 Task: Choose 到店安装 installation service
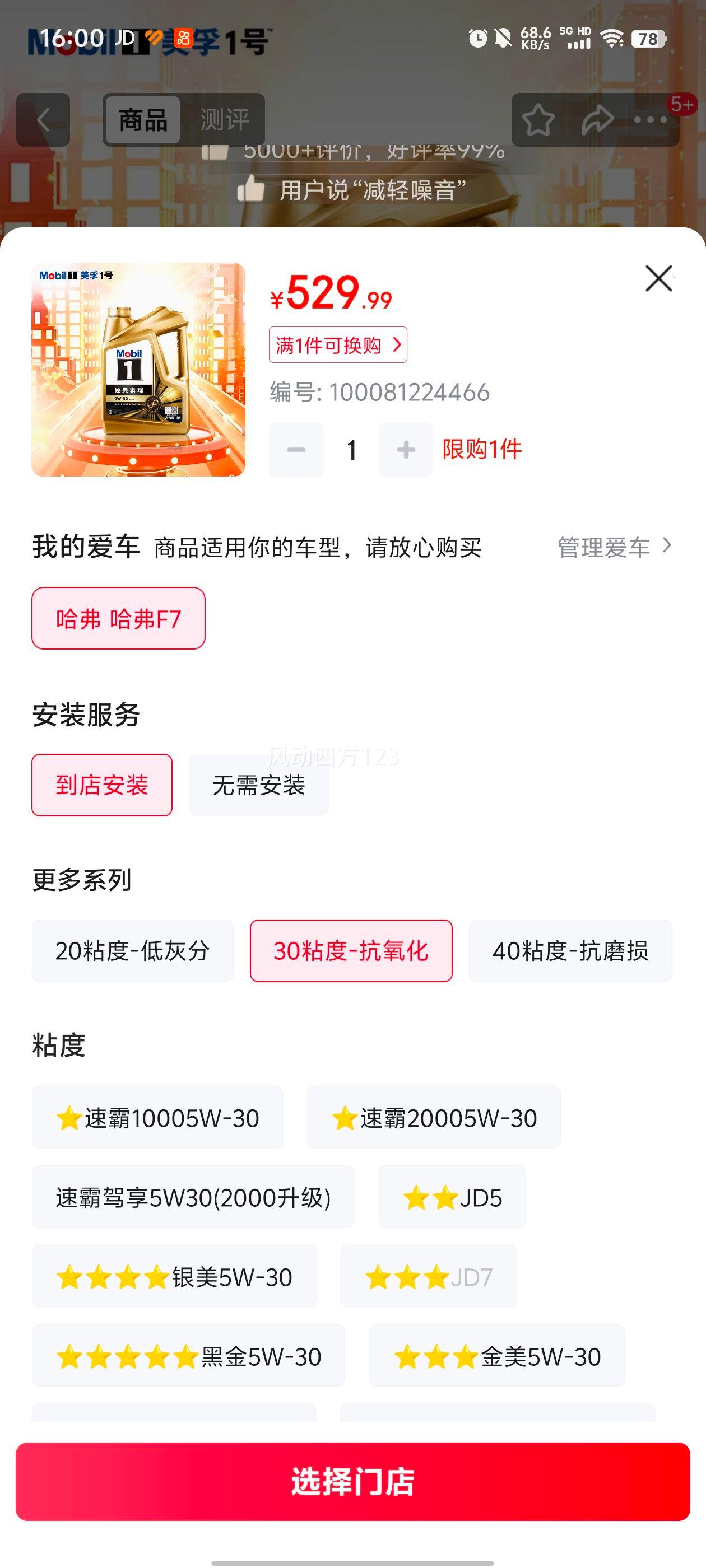point(102,785)
